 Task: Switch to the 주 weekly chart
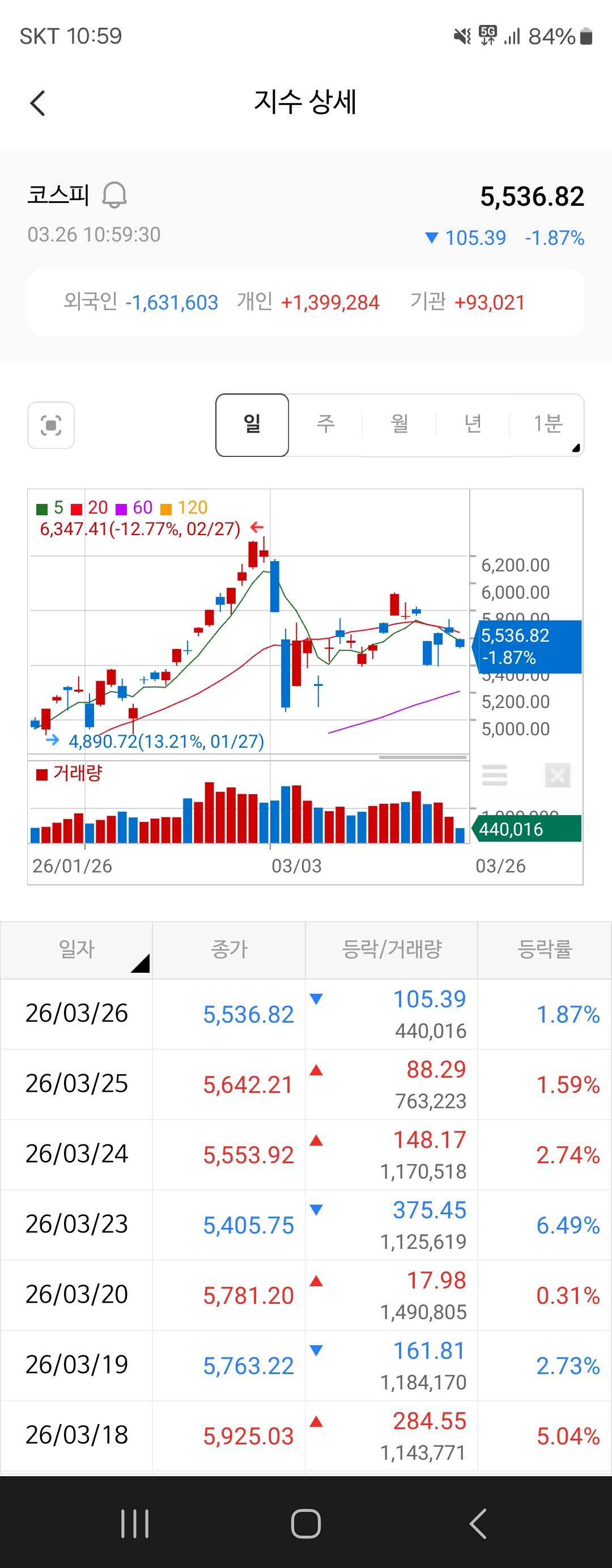pyautogui.click(x=325, y=425)
